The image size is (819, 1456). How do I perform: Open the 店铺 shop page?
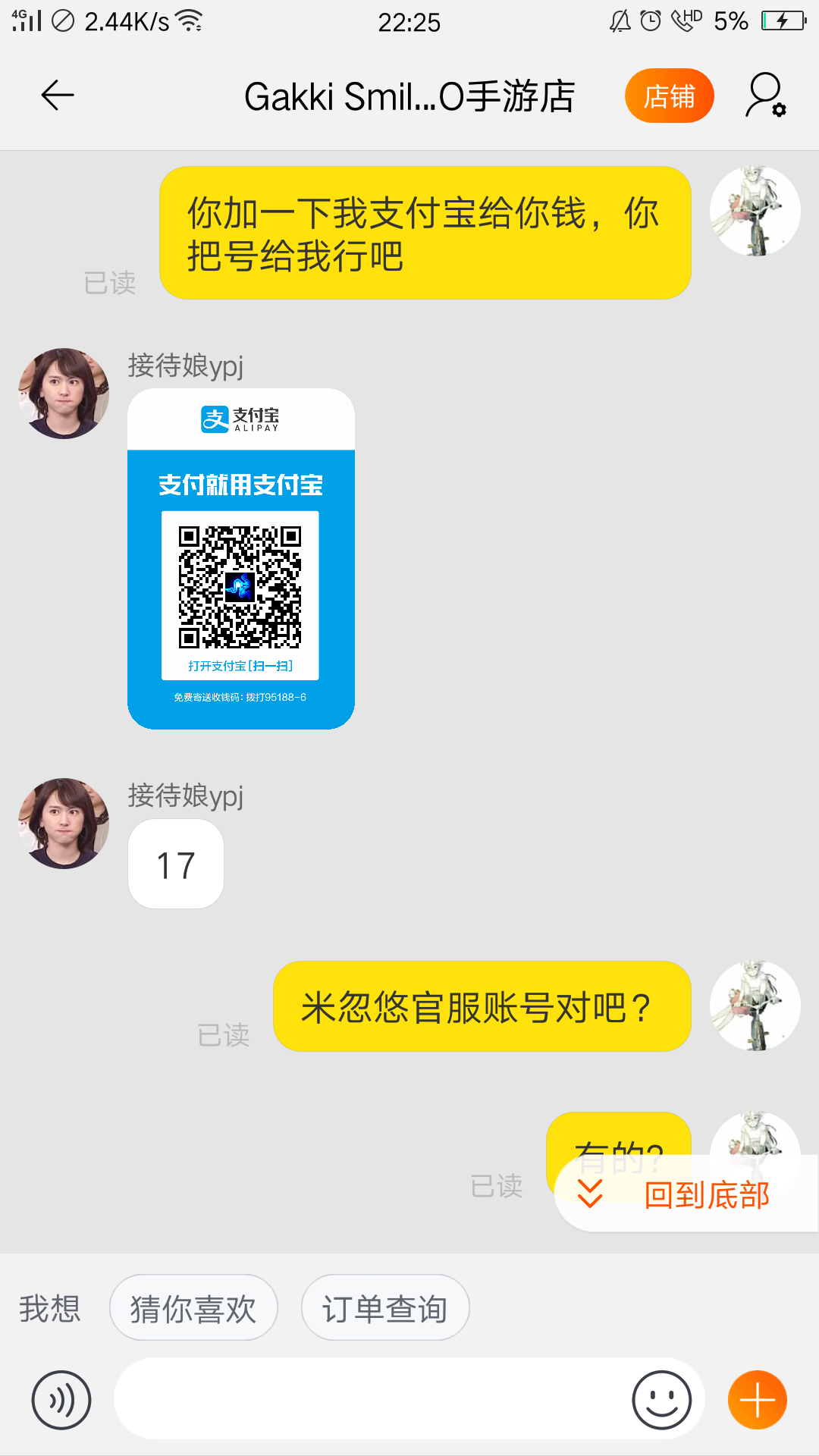tap(669, 96)
